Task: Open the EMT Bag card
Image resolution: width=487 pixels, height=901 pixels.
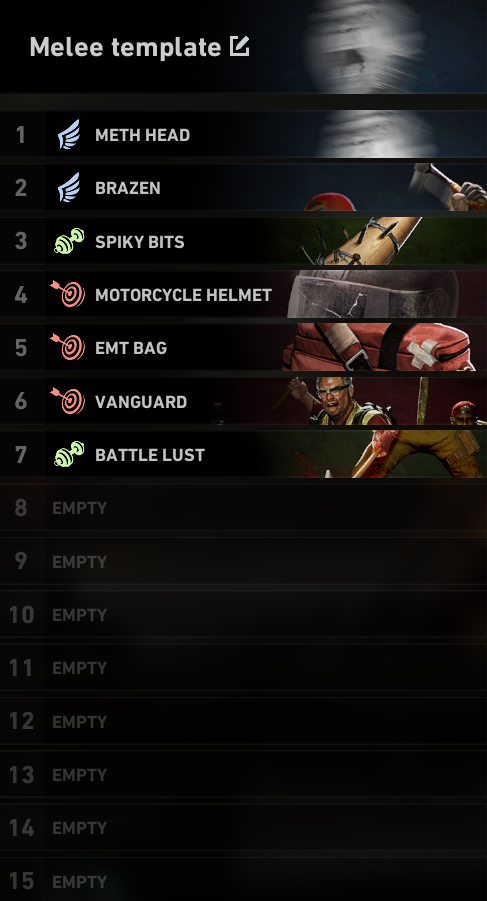Action: (244, 348)
